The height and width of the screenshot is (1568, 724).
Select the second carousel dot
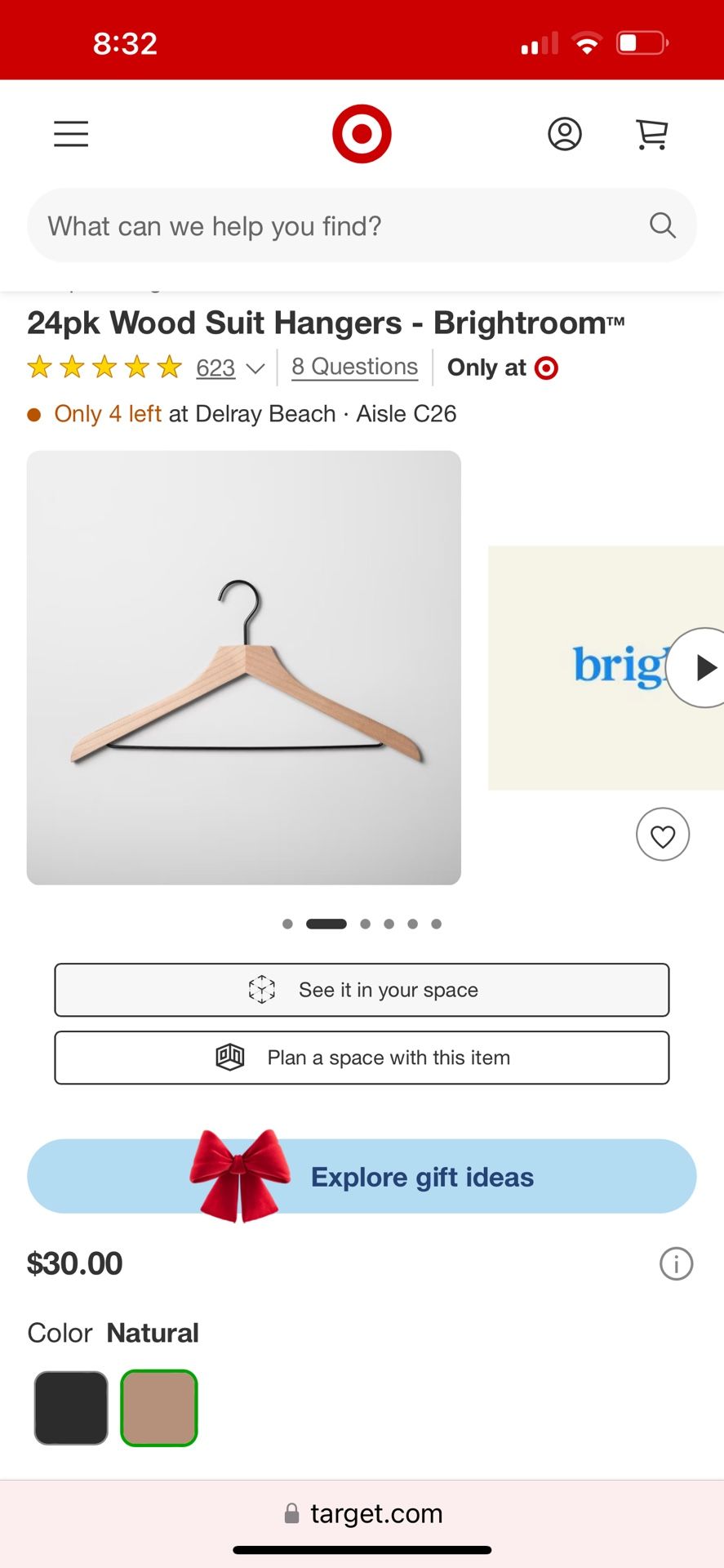click(x=326, y=923)
